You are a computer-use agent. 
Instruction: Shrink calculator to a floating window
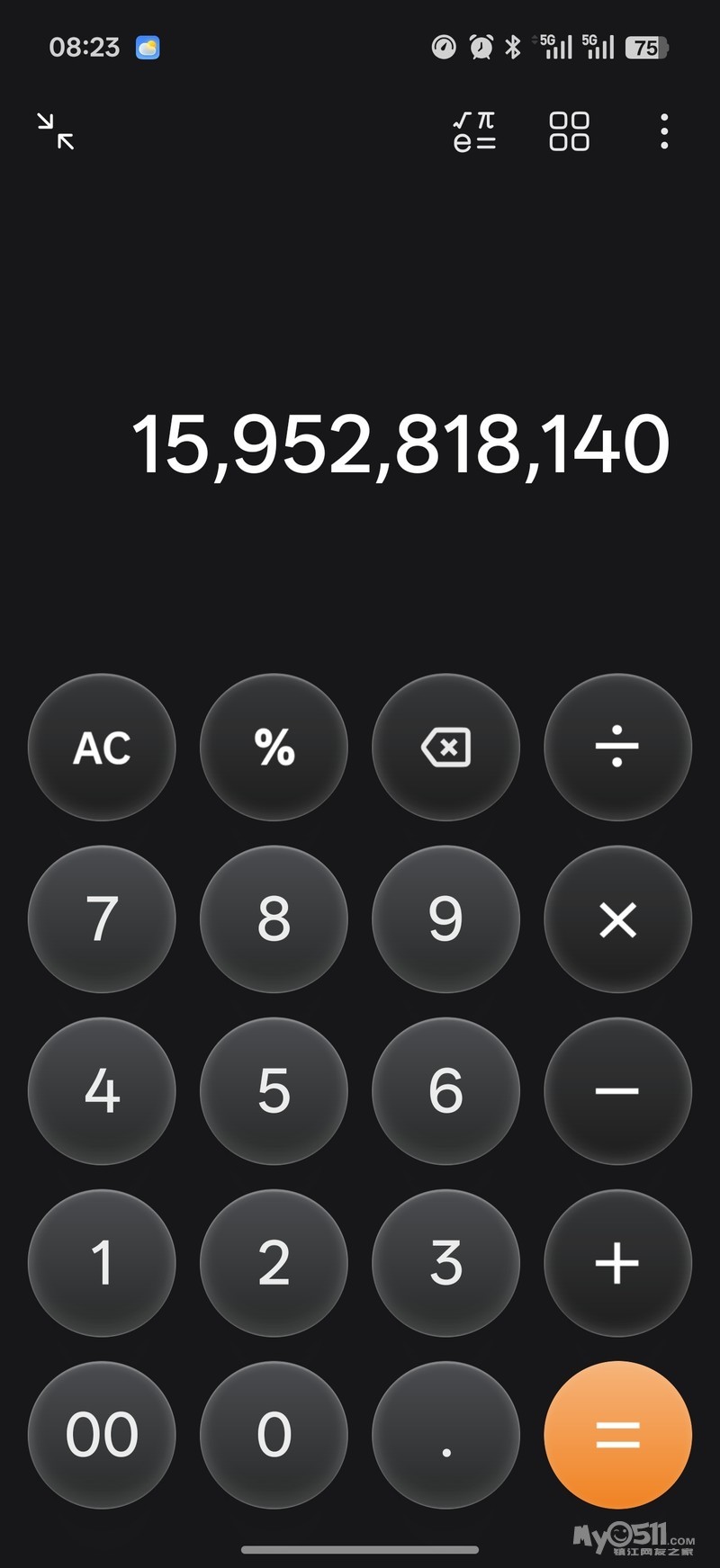(x=56, y=131)
